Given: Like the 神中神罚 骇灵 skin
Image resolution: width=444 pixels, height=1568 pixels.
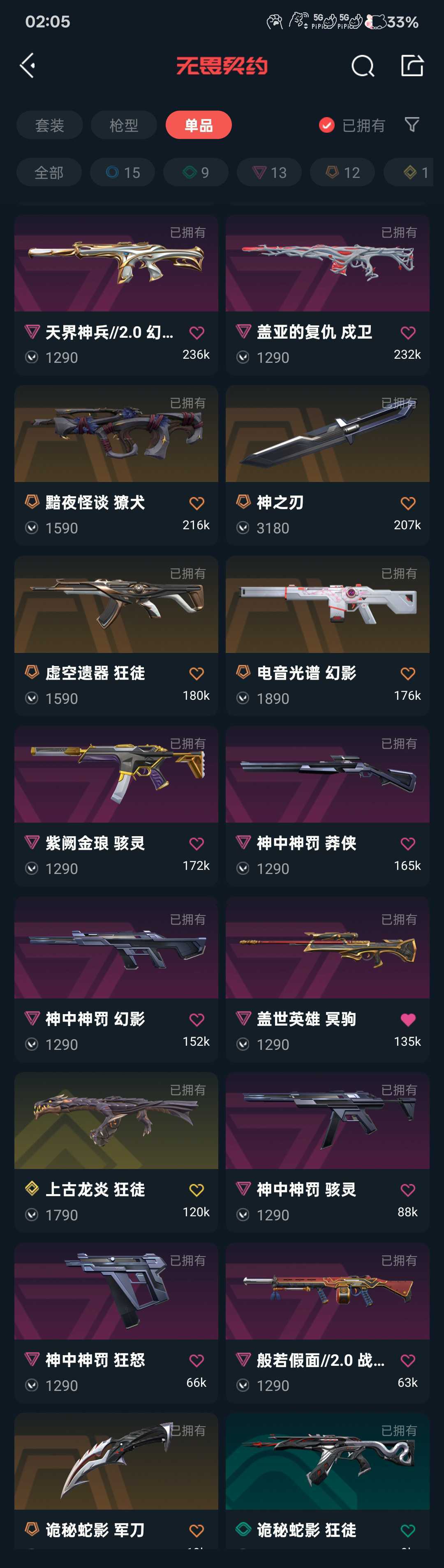Looking at the screenshot, I should (407, 1190).
